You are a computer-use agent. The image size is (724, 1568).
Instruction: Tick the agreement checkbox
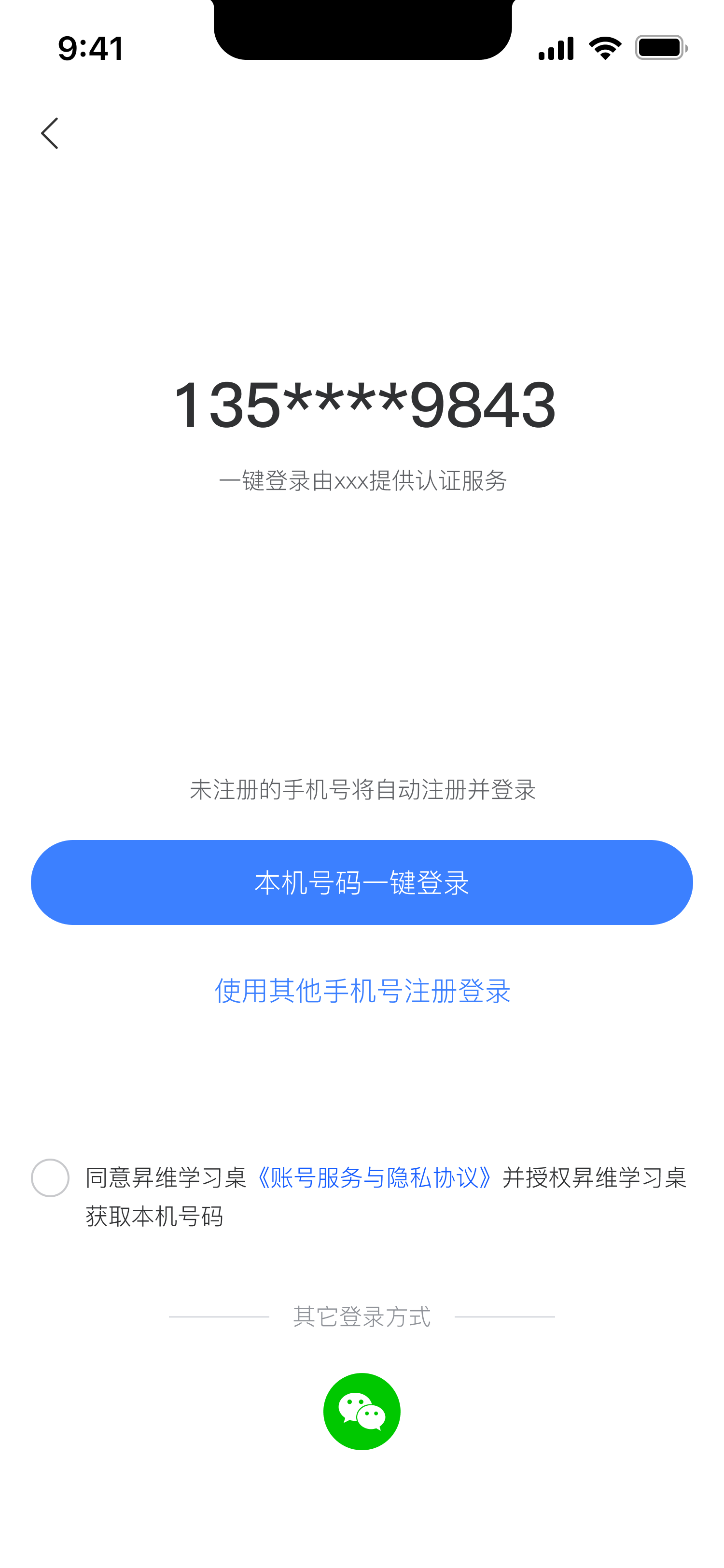coord(50,1178)
